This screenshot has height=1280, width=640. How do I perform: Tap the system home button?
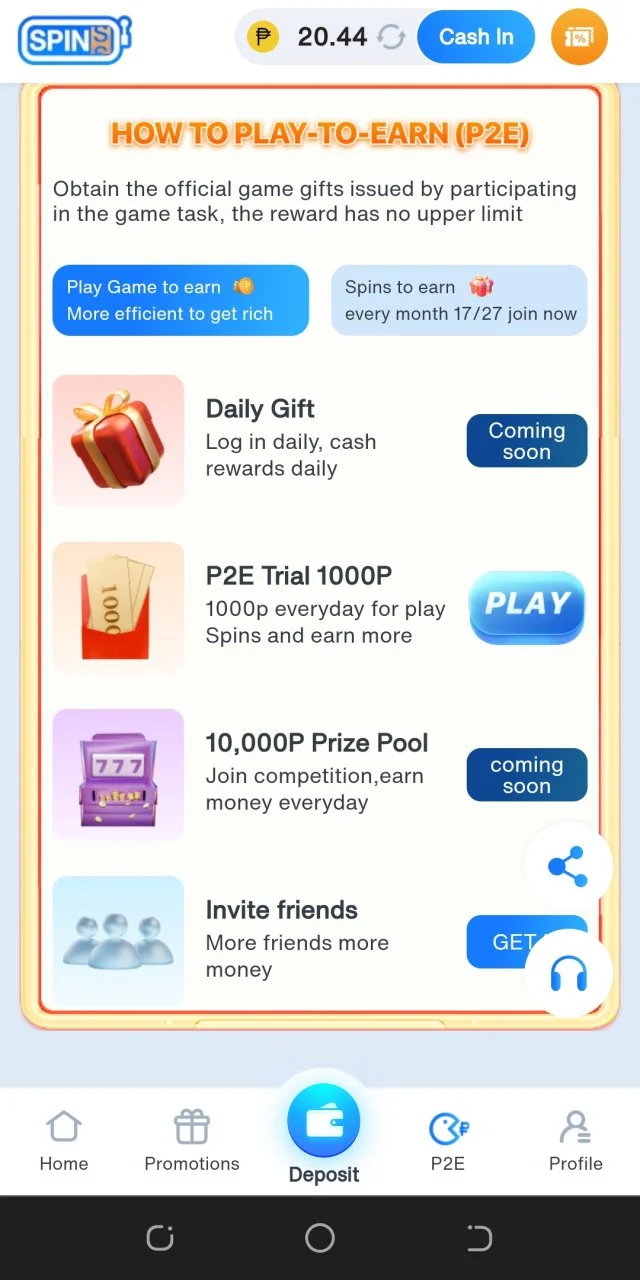tap(320, 1238)
